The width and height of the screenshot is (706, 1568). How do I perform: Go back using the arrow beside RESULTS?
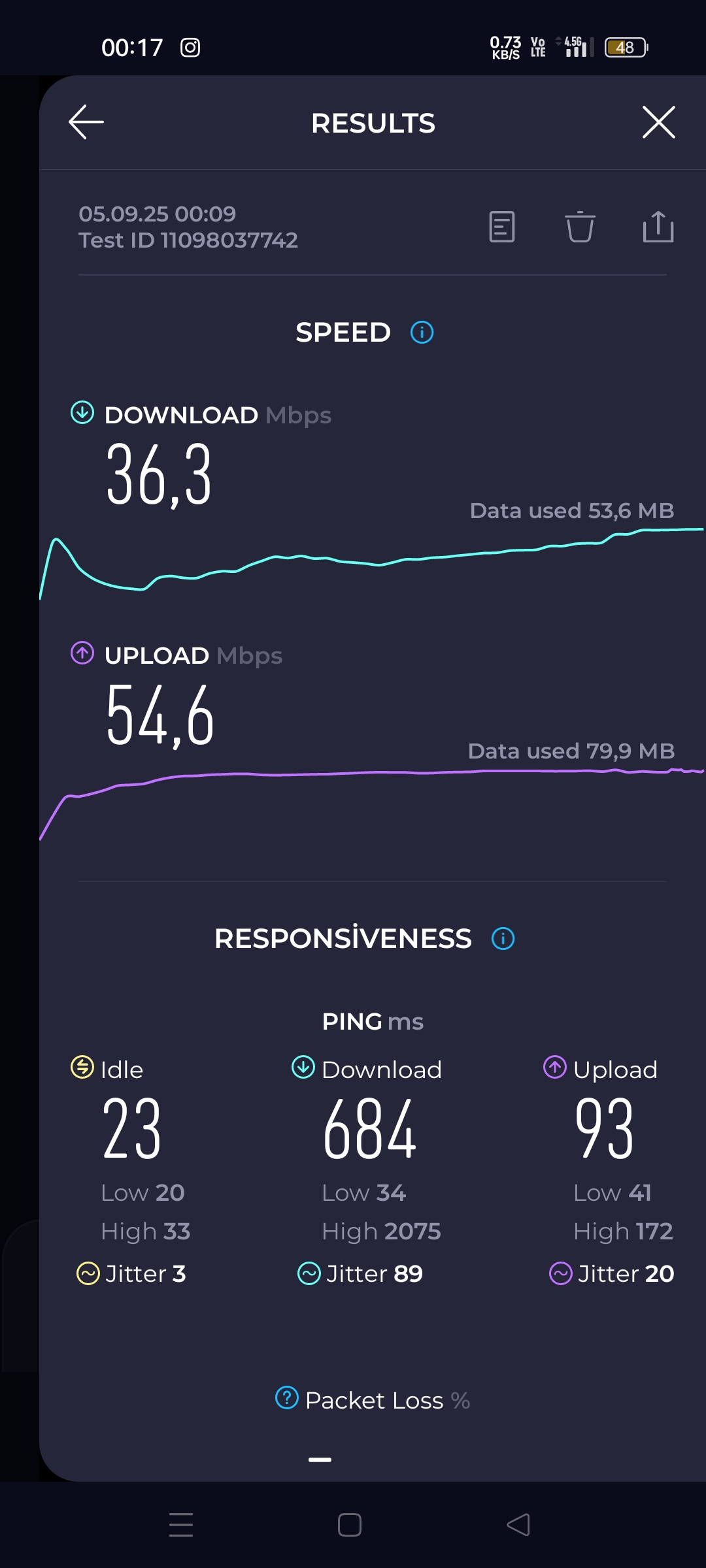(x=86, y=122)
